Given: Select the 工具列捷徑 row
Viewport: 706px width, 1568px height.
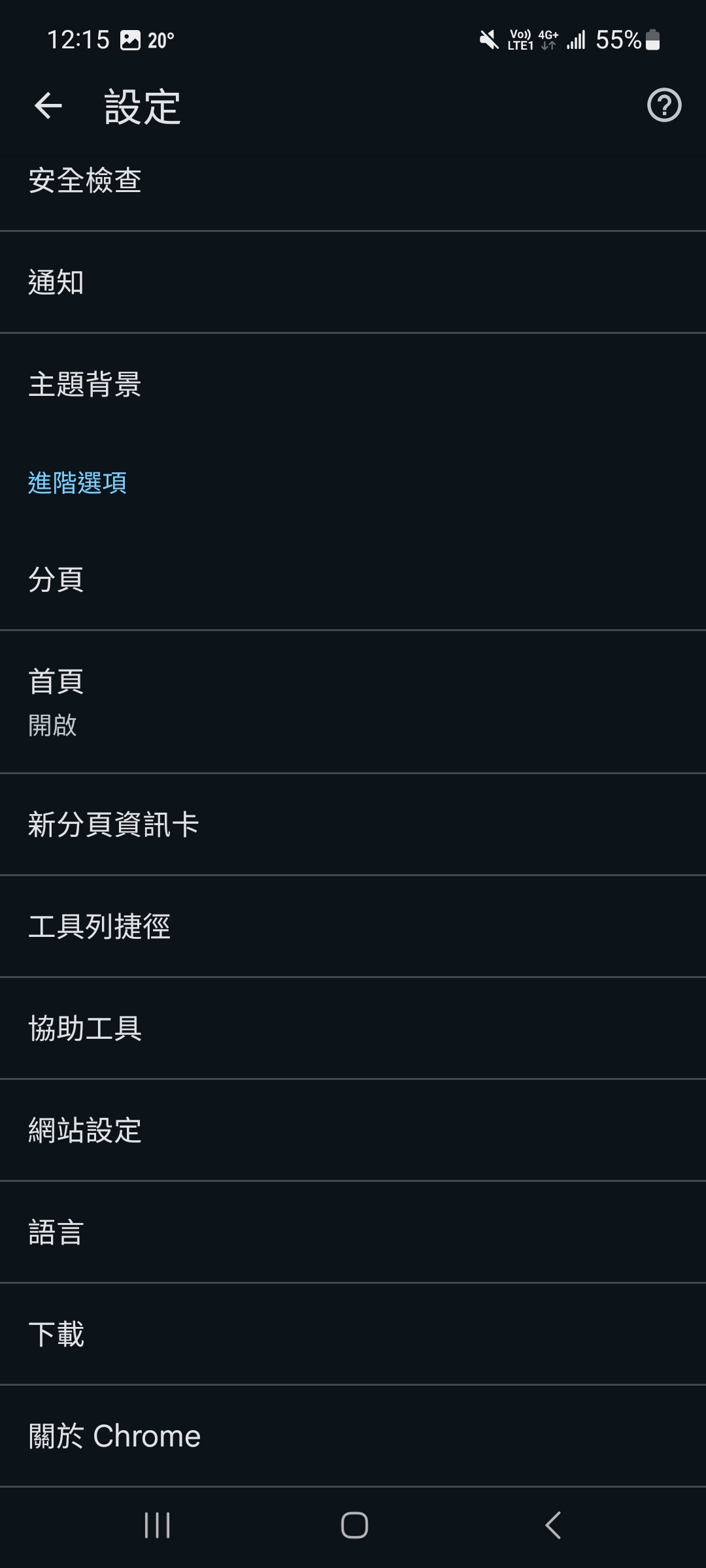Looking at the screenshot, I should point(353,926).
